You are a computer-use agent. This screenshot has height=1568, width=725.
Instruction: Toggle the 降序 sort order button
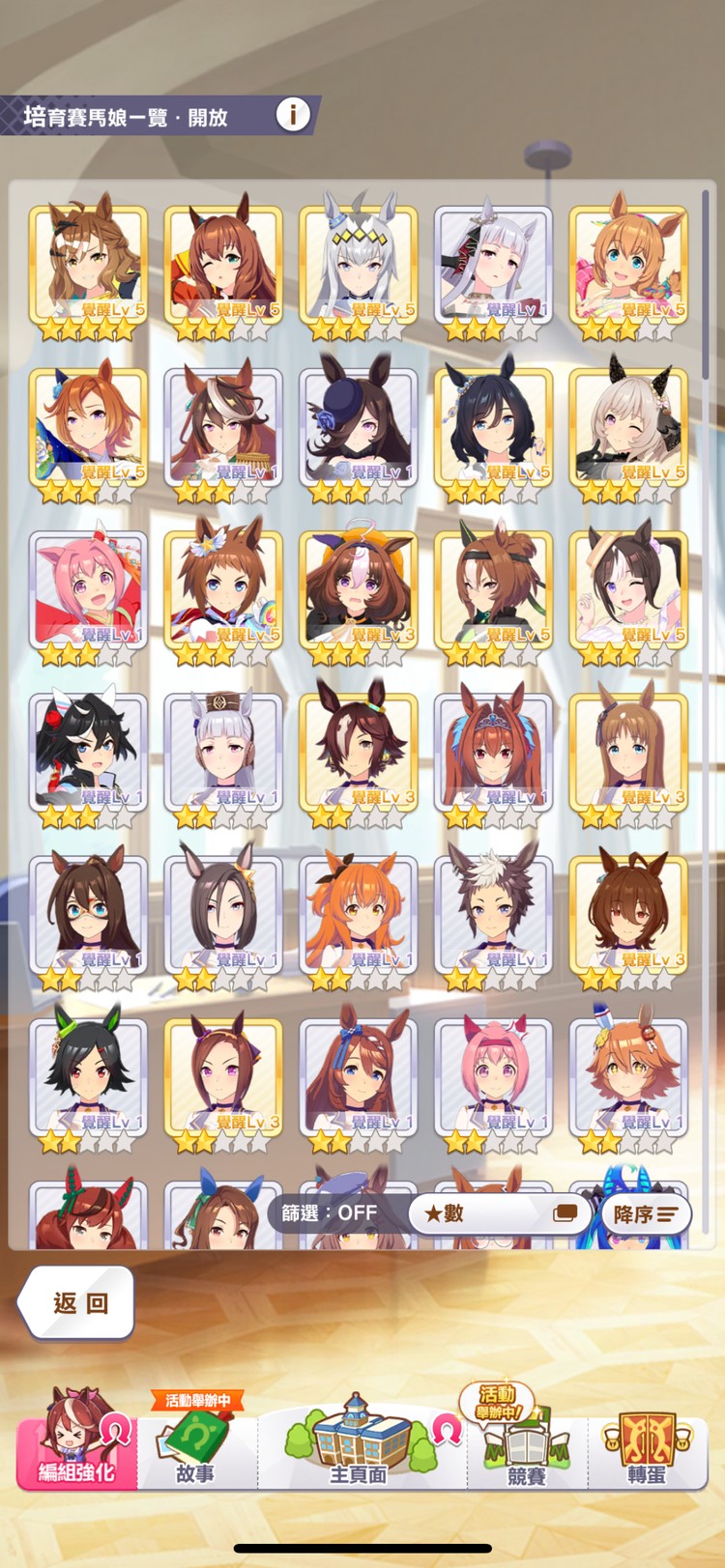click(x=645, y=1213)
